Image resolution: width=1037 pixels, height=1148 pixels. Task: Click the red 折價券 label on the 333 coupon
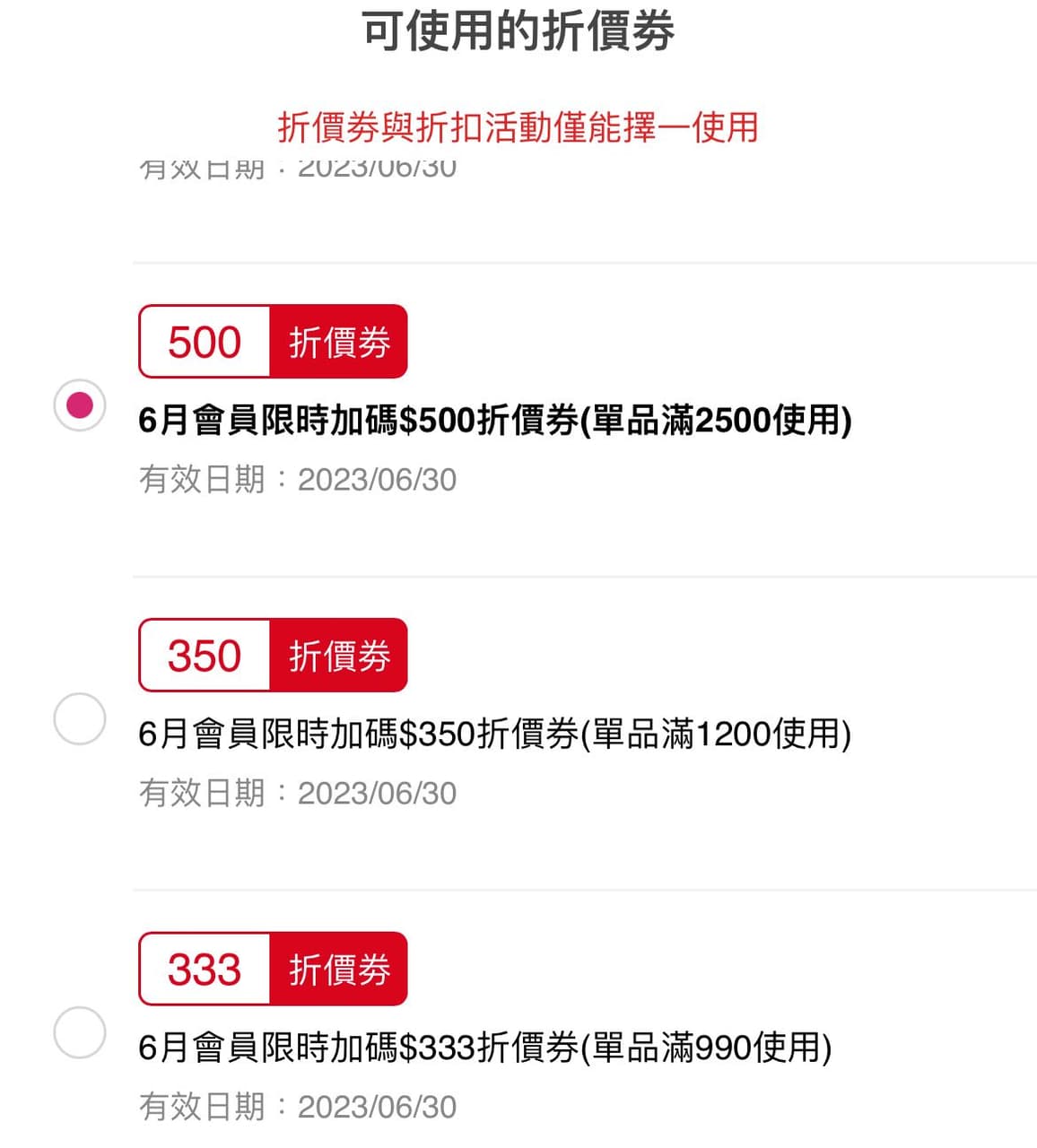[x=337, y=969]
